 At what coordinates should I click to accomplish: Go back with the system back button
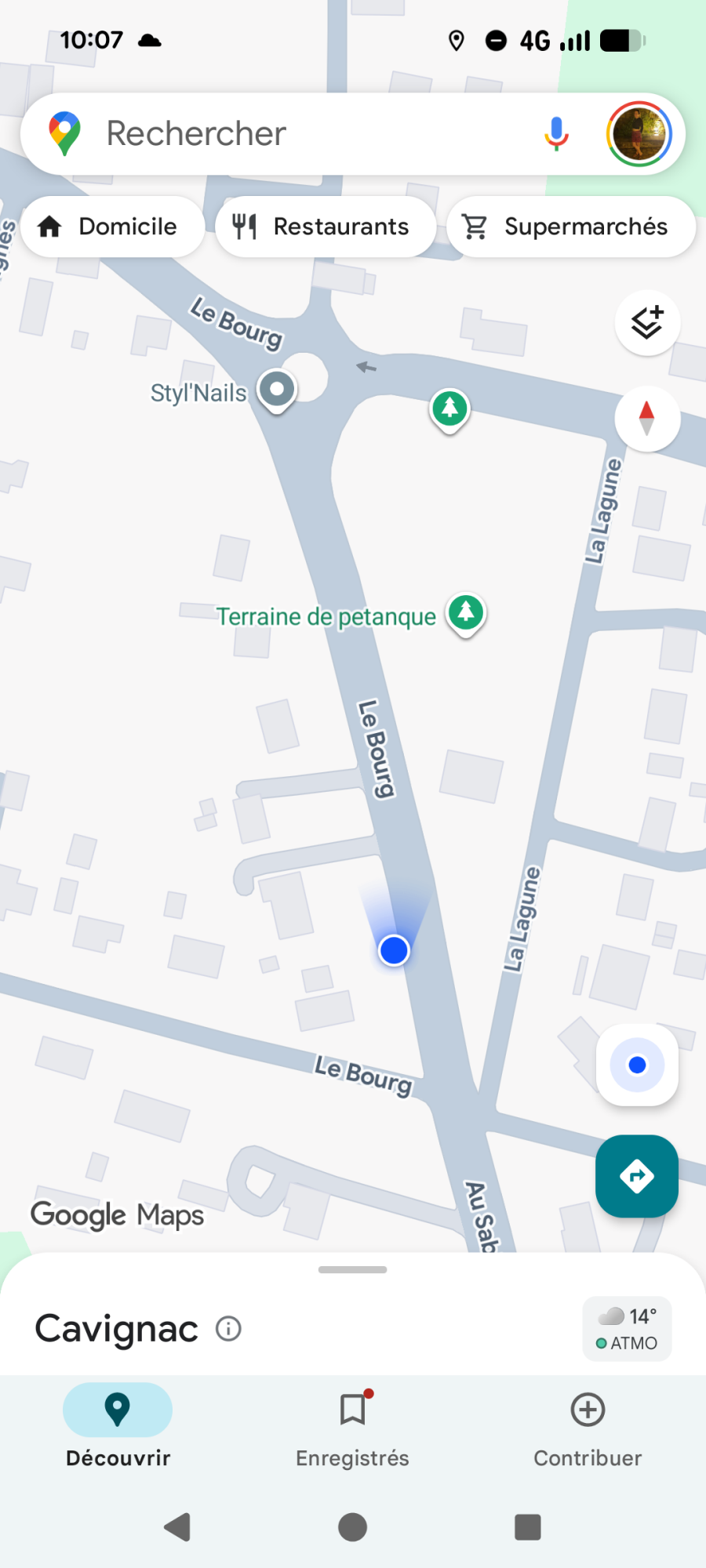(x=178, y=1527)
